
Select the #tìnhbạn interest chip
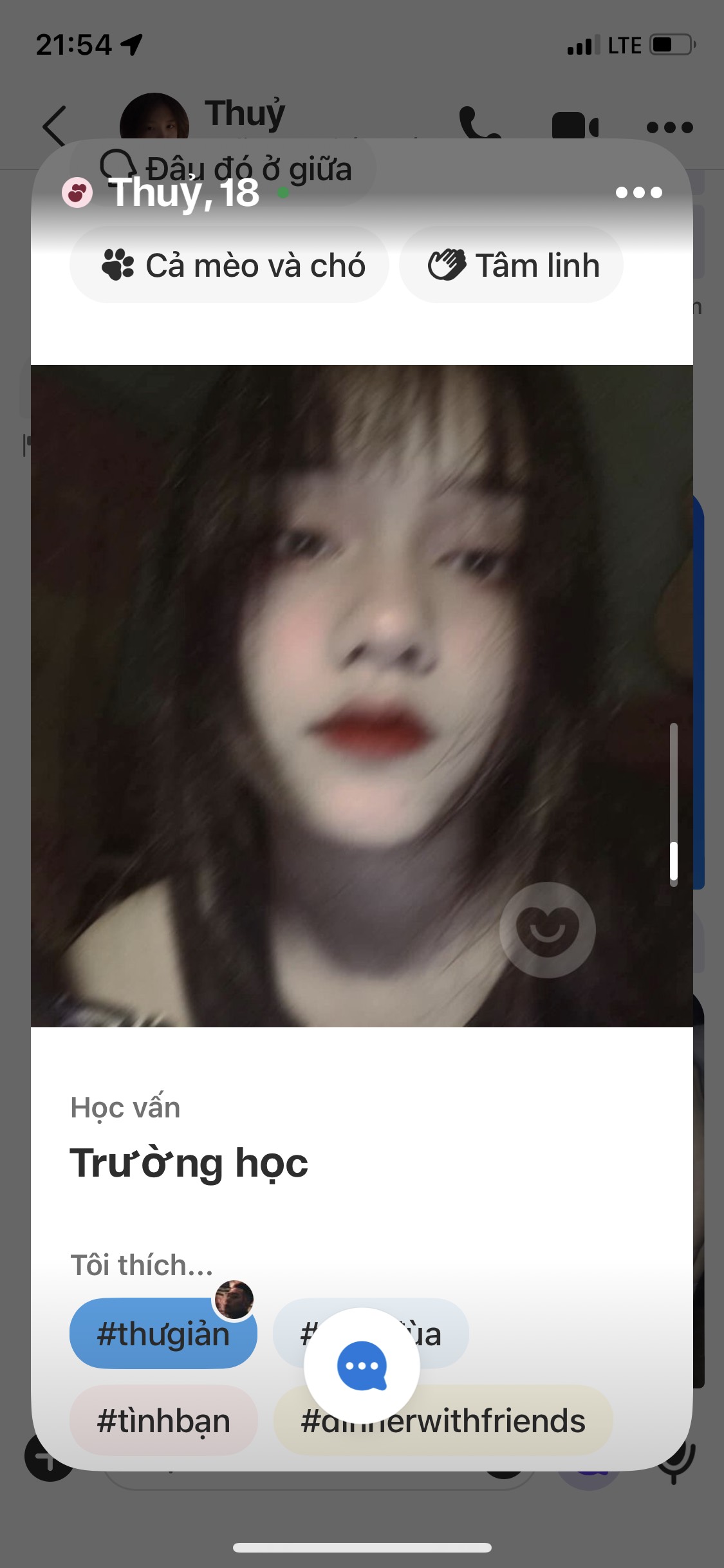163,1421
